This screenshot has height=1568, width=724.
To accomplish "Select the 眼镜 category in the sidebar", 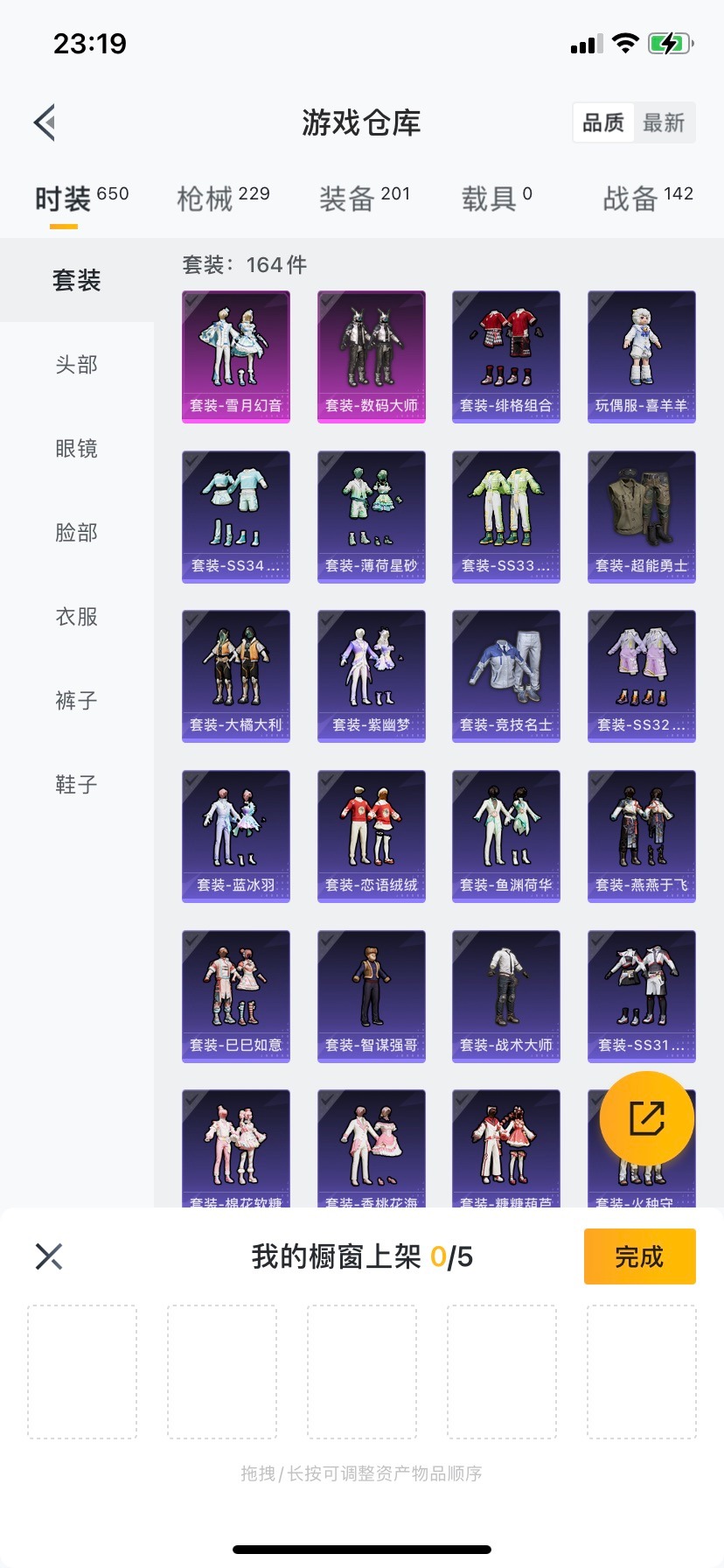I will [x=77, y=449].
